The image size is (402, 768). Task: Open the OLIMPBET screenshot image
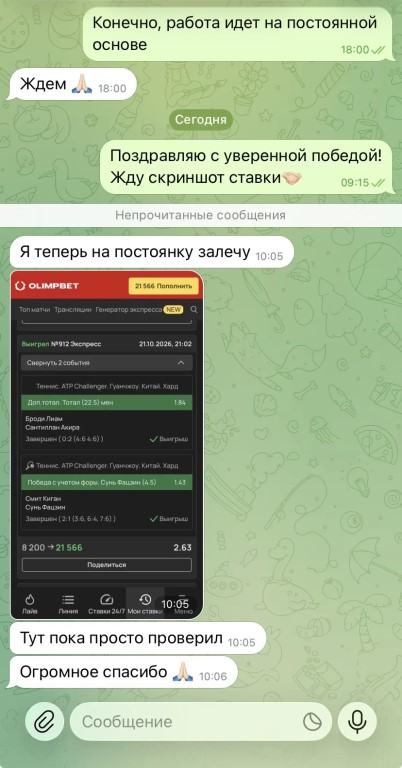tap(107, 445)
